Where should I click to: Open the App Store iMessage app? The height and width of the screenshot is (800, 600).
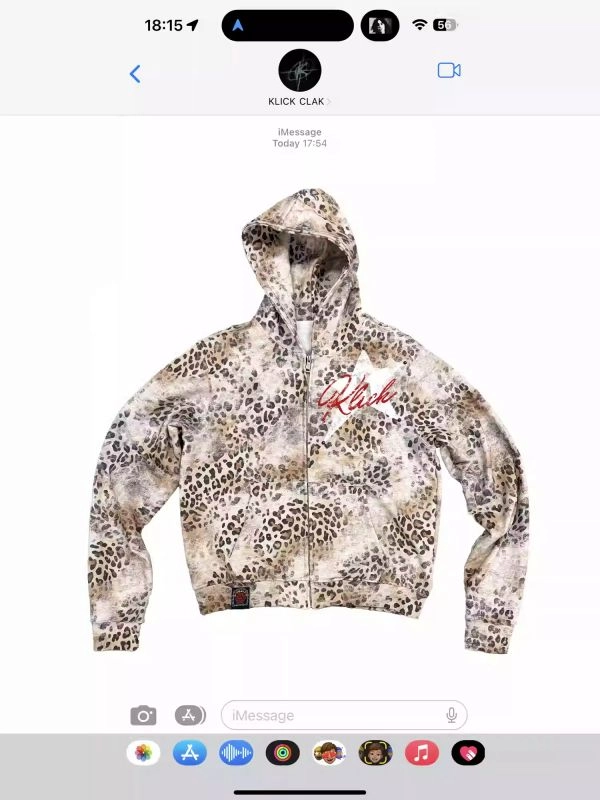pos(189,753)
